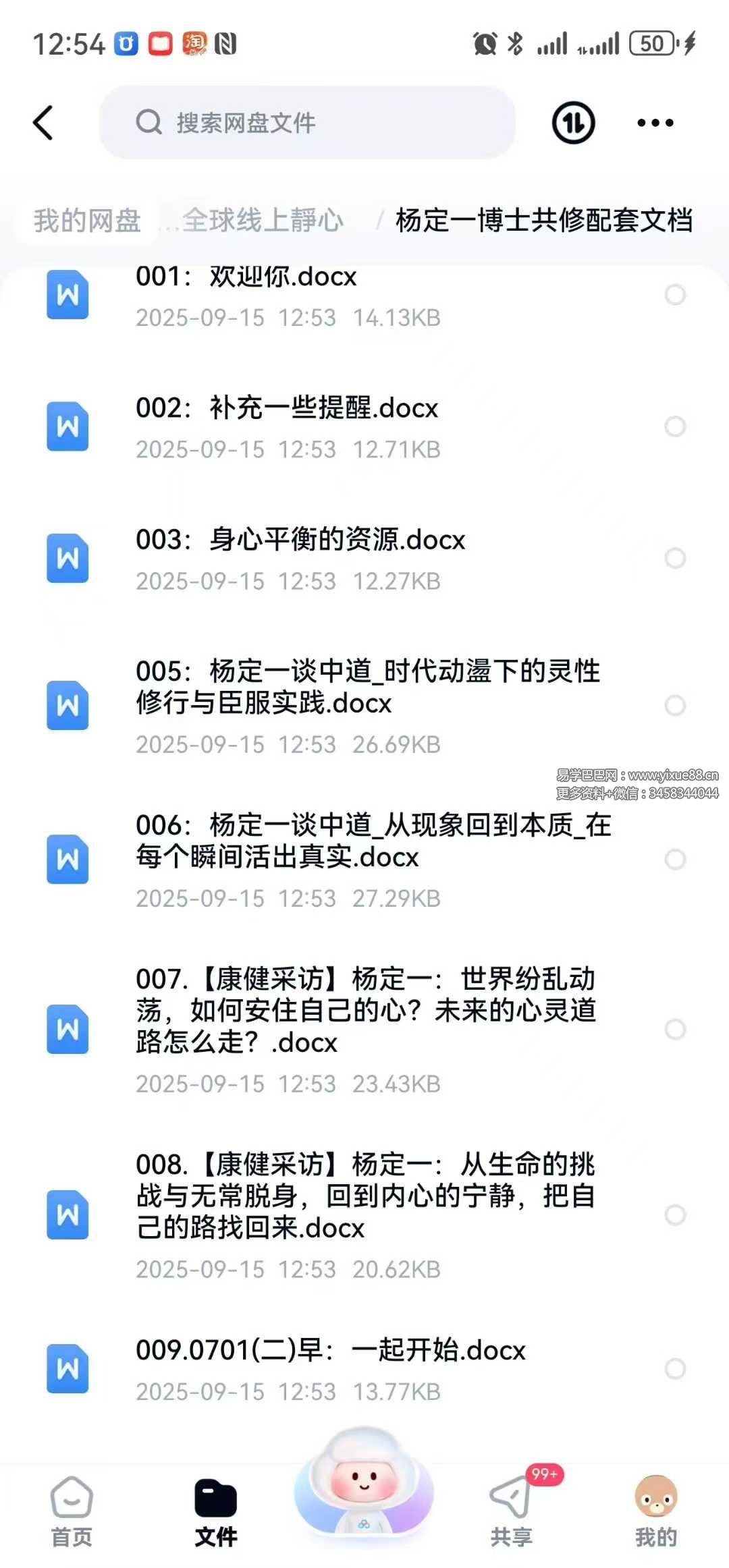Switch to the 共享 tab

point(512,1510)
